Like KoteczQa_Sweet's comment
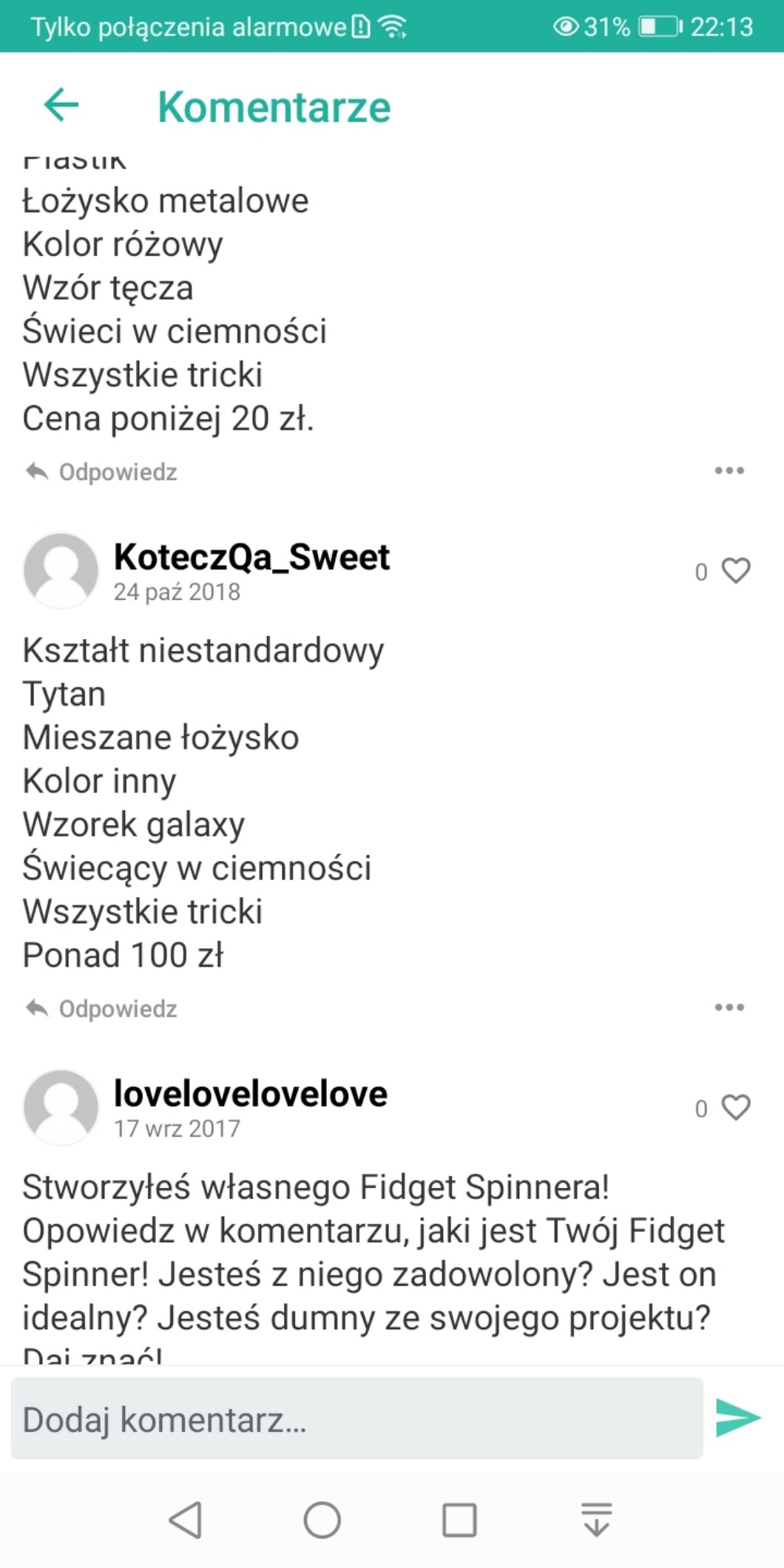Screen dimensions: 784x1568 click(x=735, y=570)
